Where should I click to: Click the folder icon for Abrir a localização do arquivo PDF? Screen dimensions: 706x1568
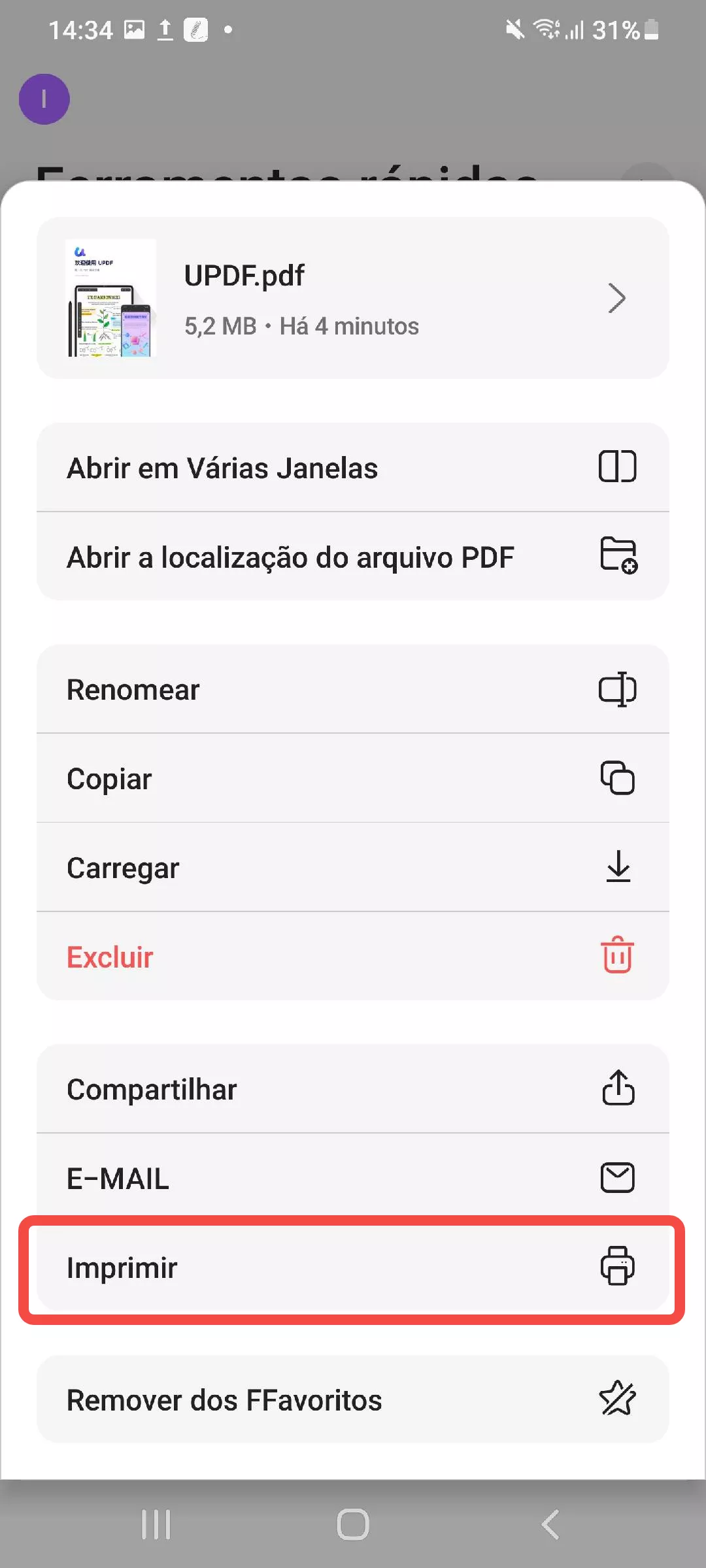618,557
